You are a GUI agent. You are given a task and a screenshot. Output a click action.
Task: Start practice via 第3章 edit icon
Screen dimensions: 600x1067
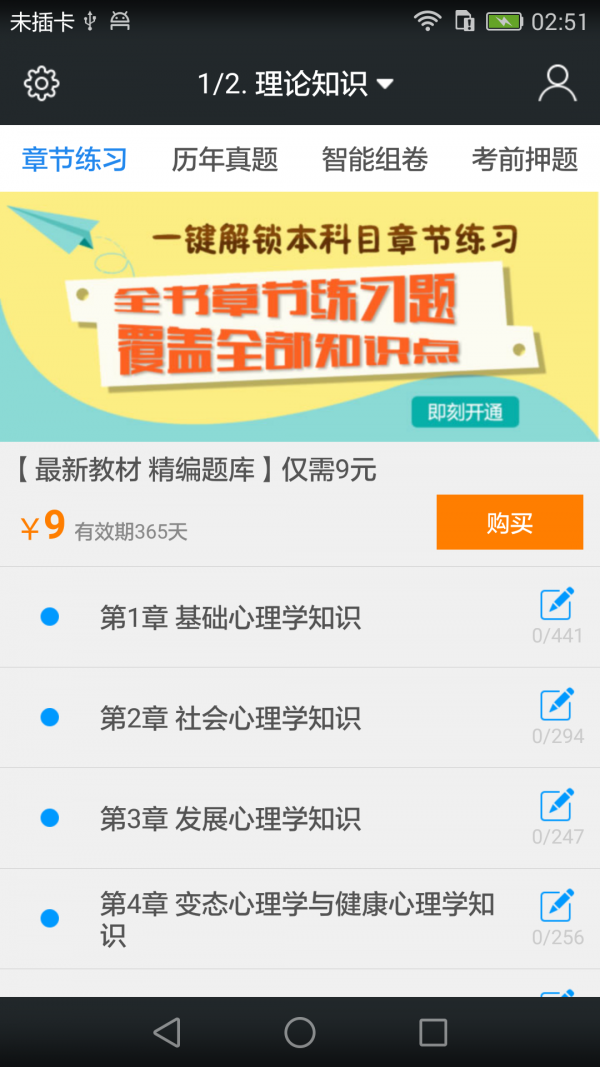click(x=556, y=806)
